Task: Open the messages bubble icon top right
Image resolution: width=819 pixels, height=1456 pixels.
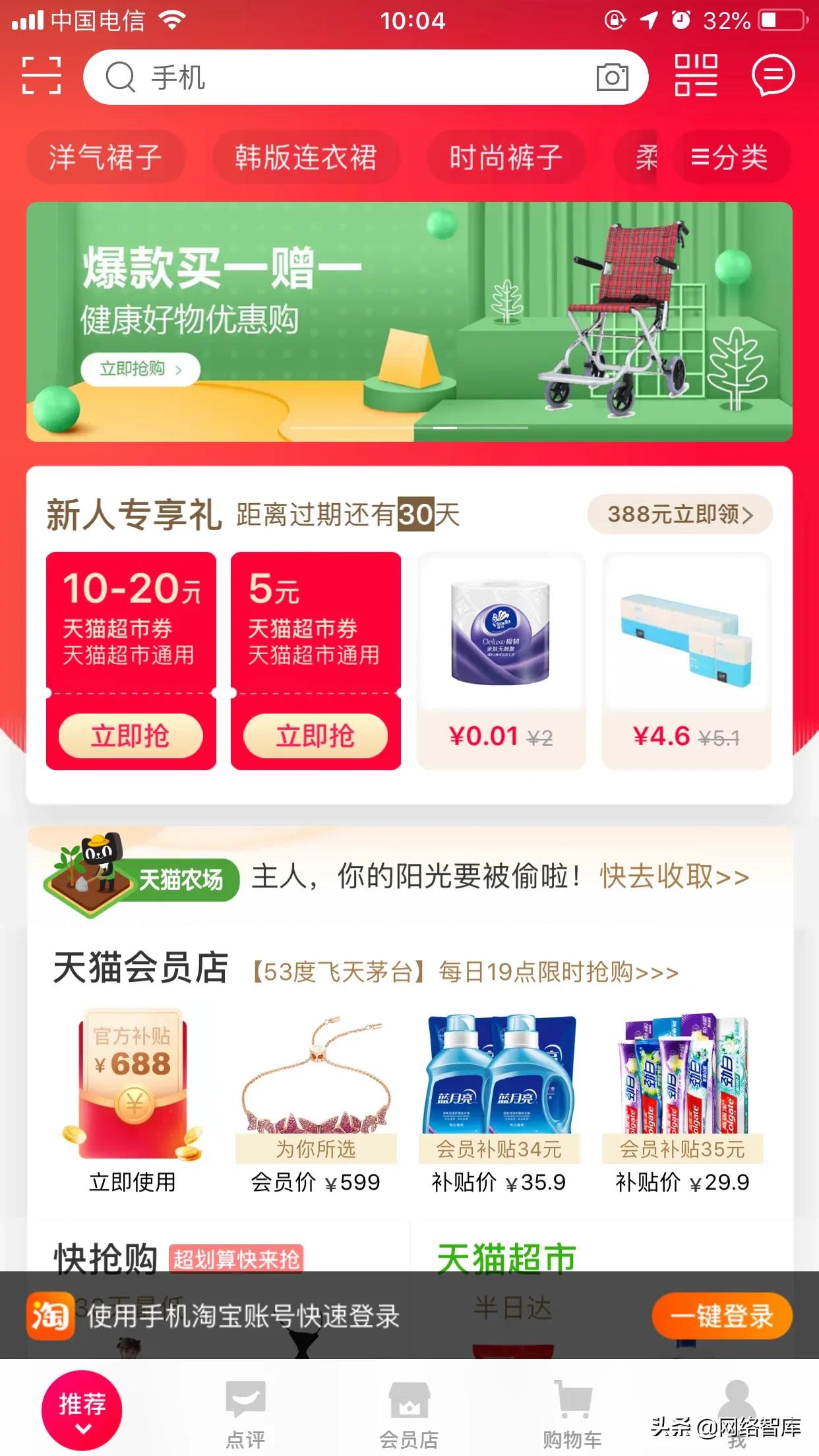Action: (x=774, y=76)
